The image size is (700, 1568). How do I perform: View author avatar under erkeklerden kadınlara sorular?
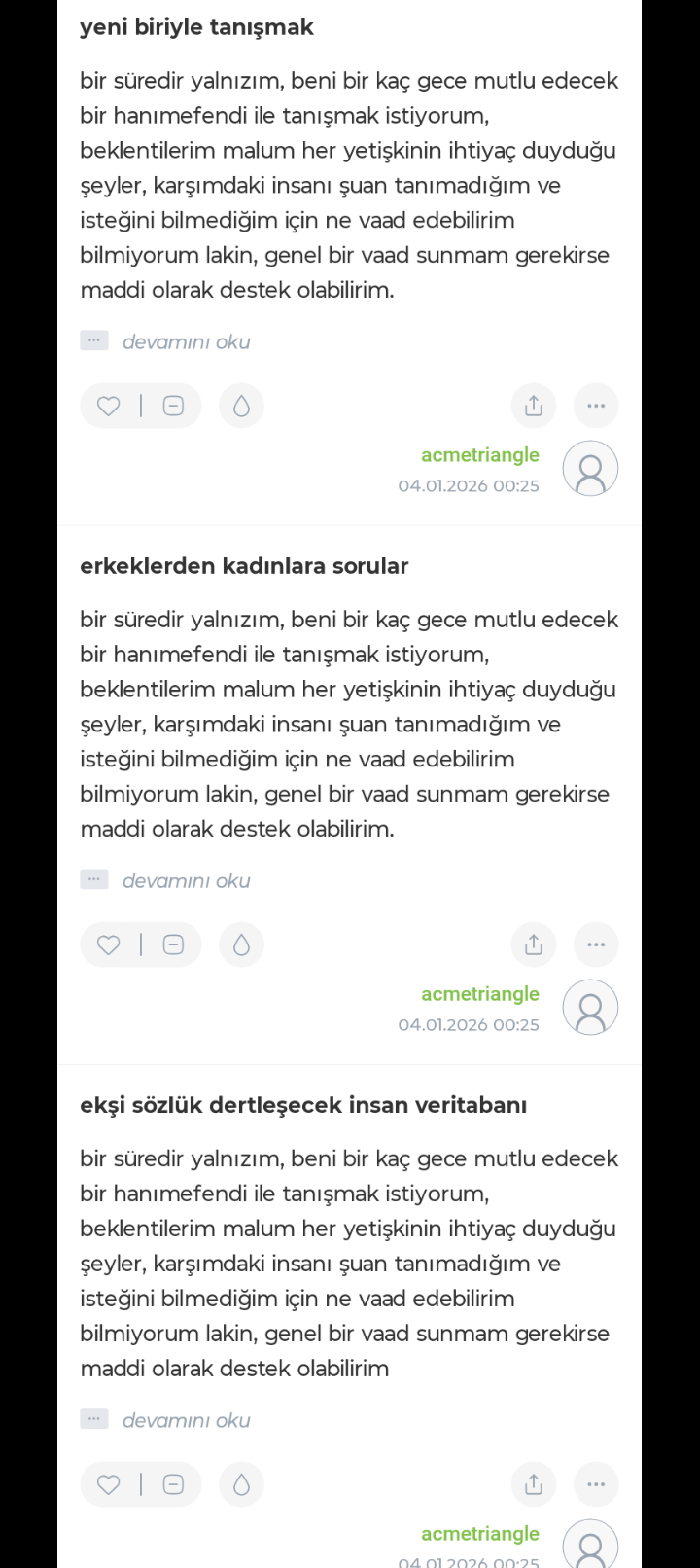(x=591, y=1007)
